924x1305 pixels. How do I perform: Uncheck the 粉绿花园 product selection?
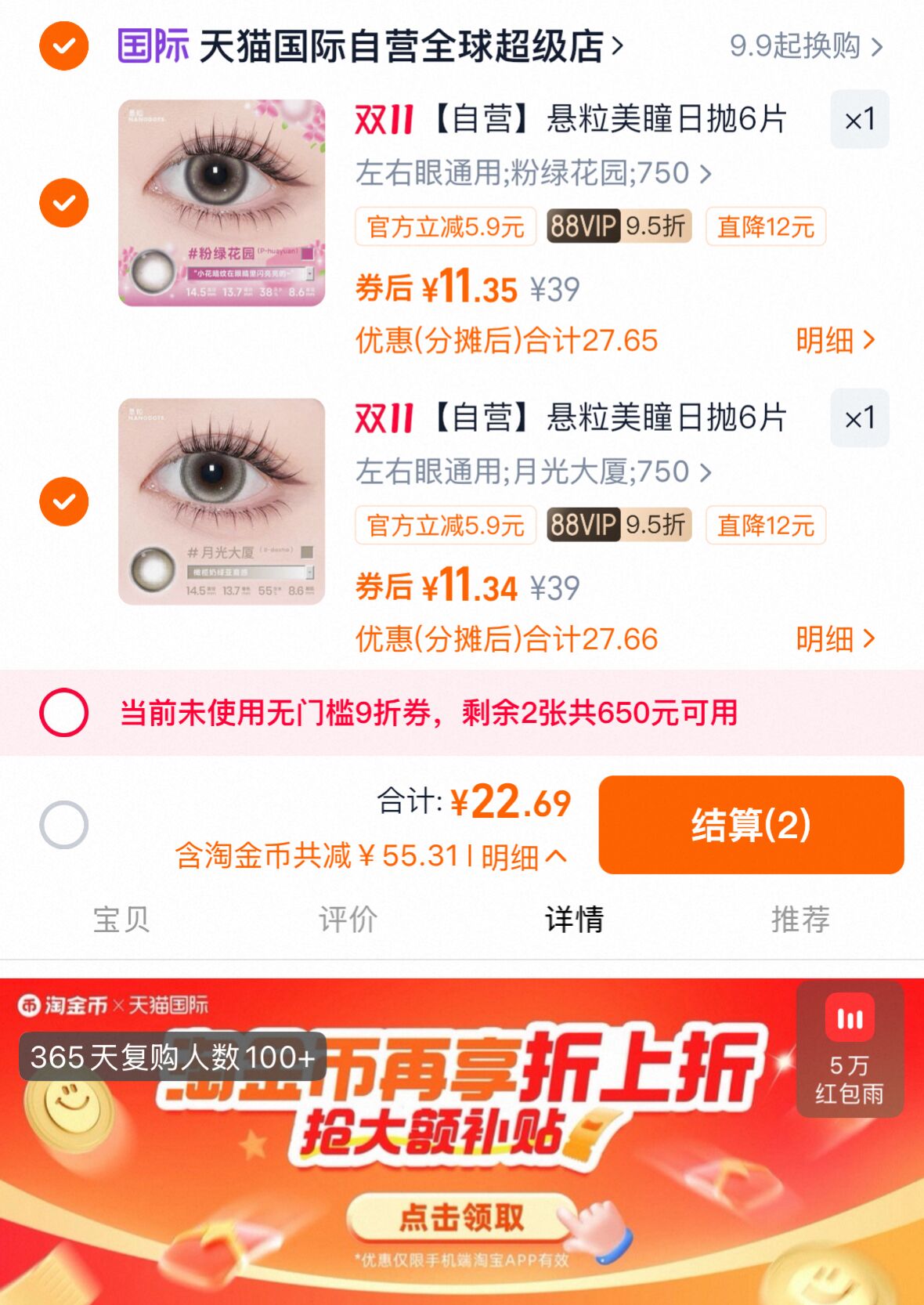pyautogui.click(x=63, y=202)
